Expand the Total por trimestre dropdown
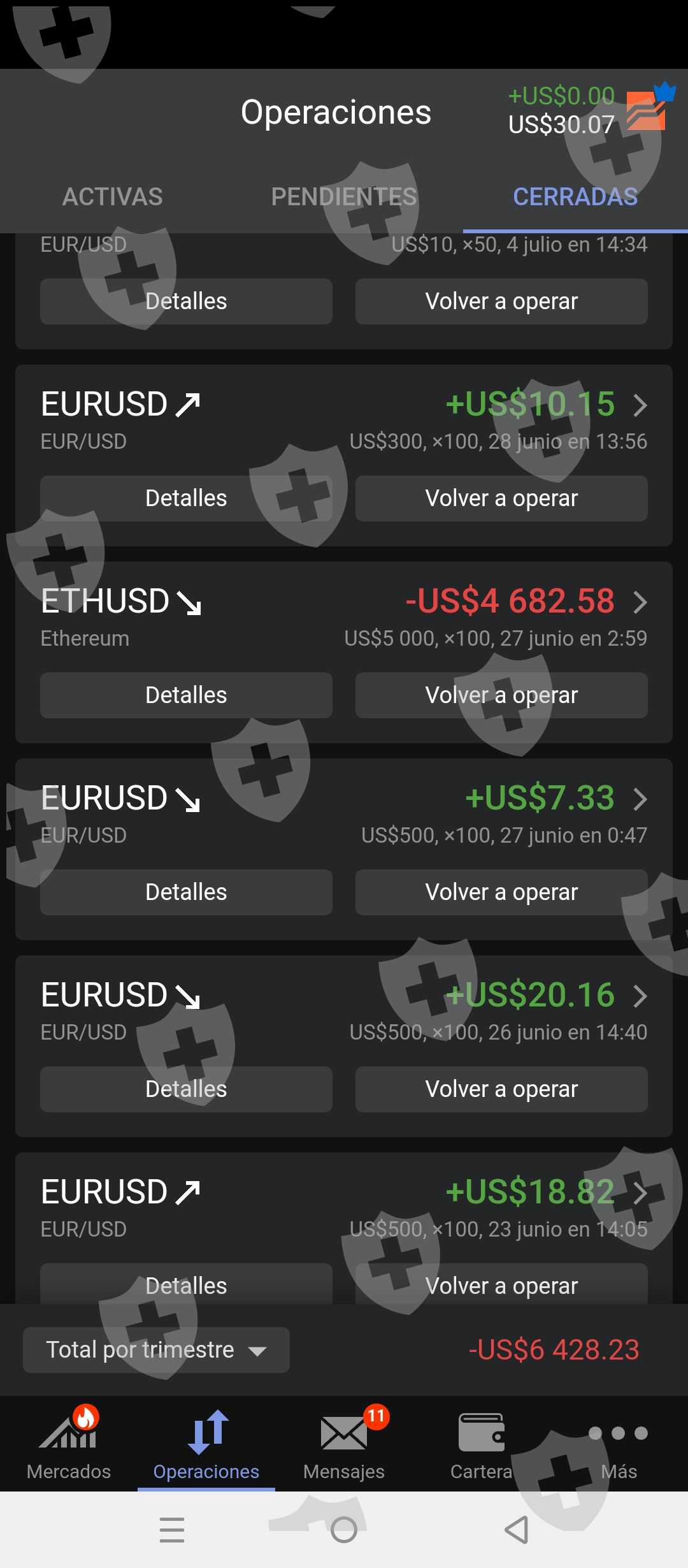This screenshot has height=1568, width=688. [x=156, y=1350]
